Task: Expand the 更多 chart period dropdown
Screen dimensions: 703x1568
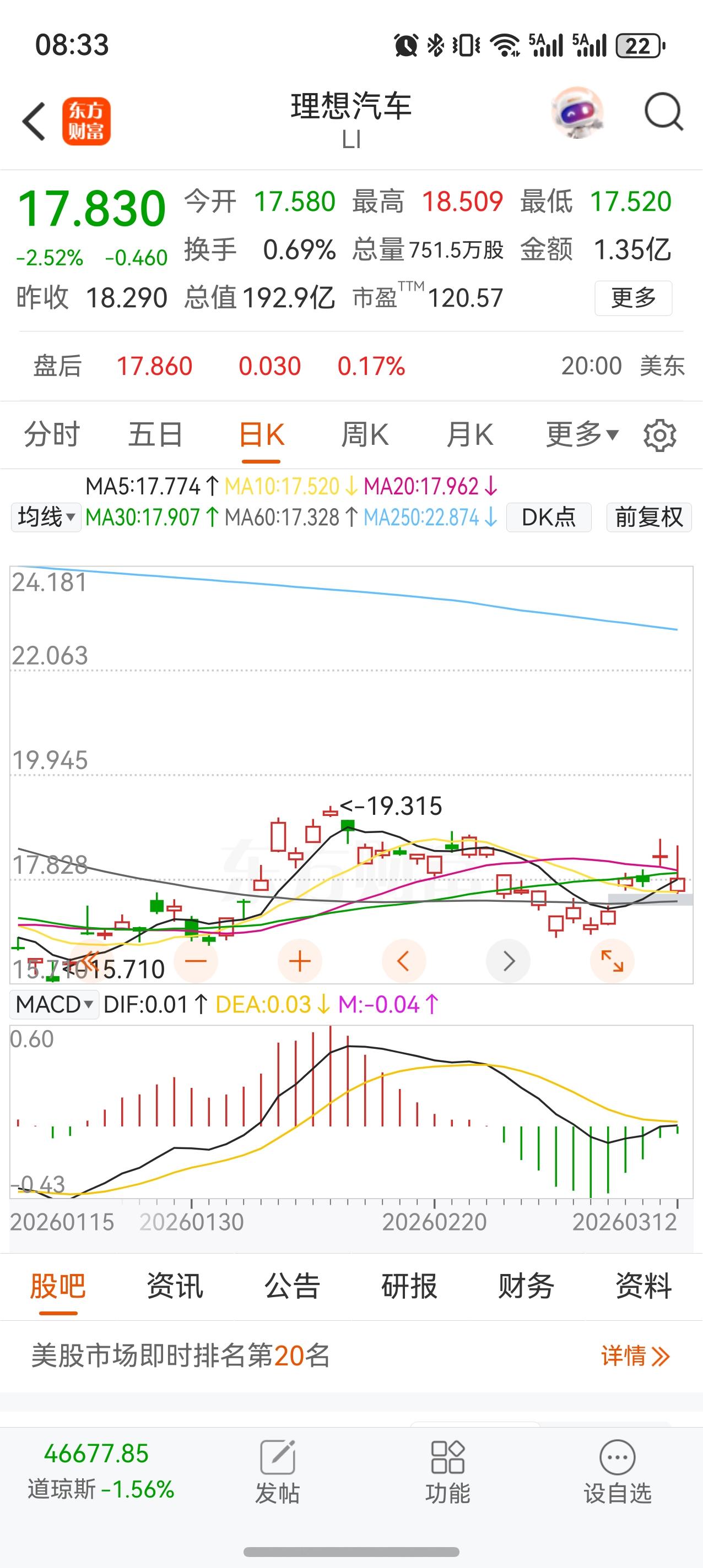Action: 582,435
